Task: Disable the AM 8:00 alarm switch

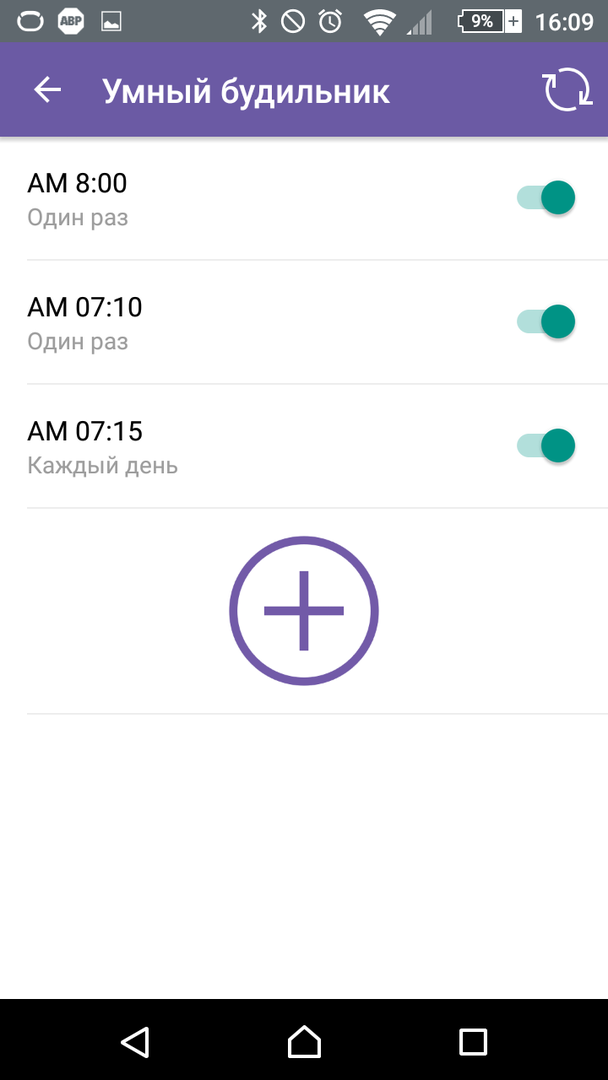Action: [x=546, y=197]
